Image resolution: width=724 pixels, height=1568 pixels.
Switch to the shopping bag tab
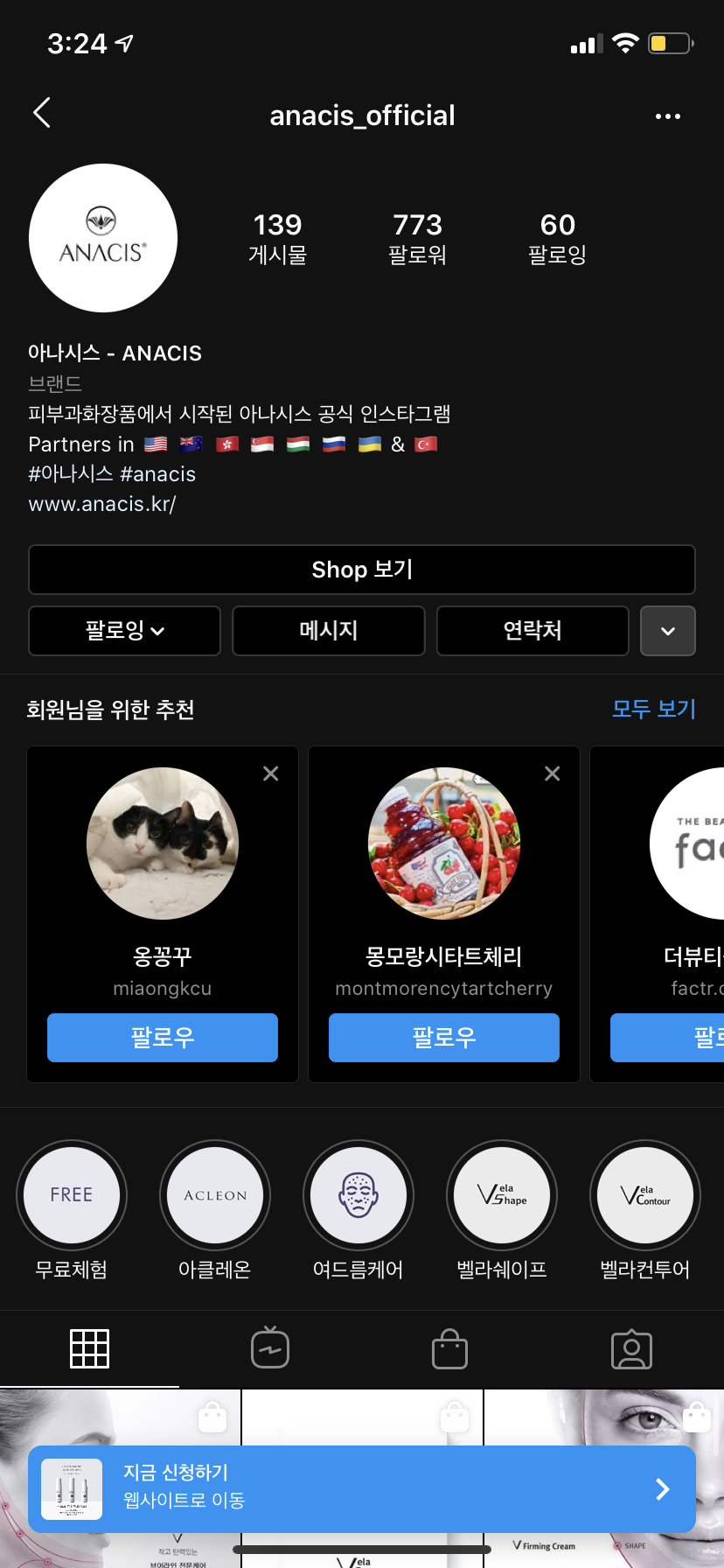[450, 1348]
